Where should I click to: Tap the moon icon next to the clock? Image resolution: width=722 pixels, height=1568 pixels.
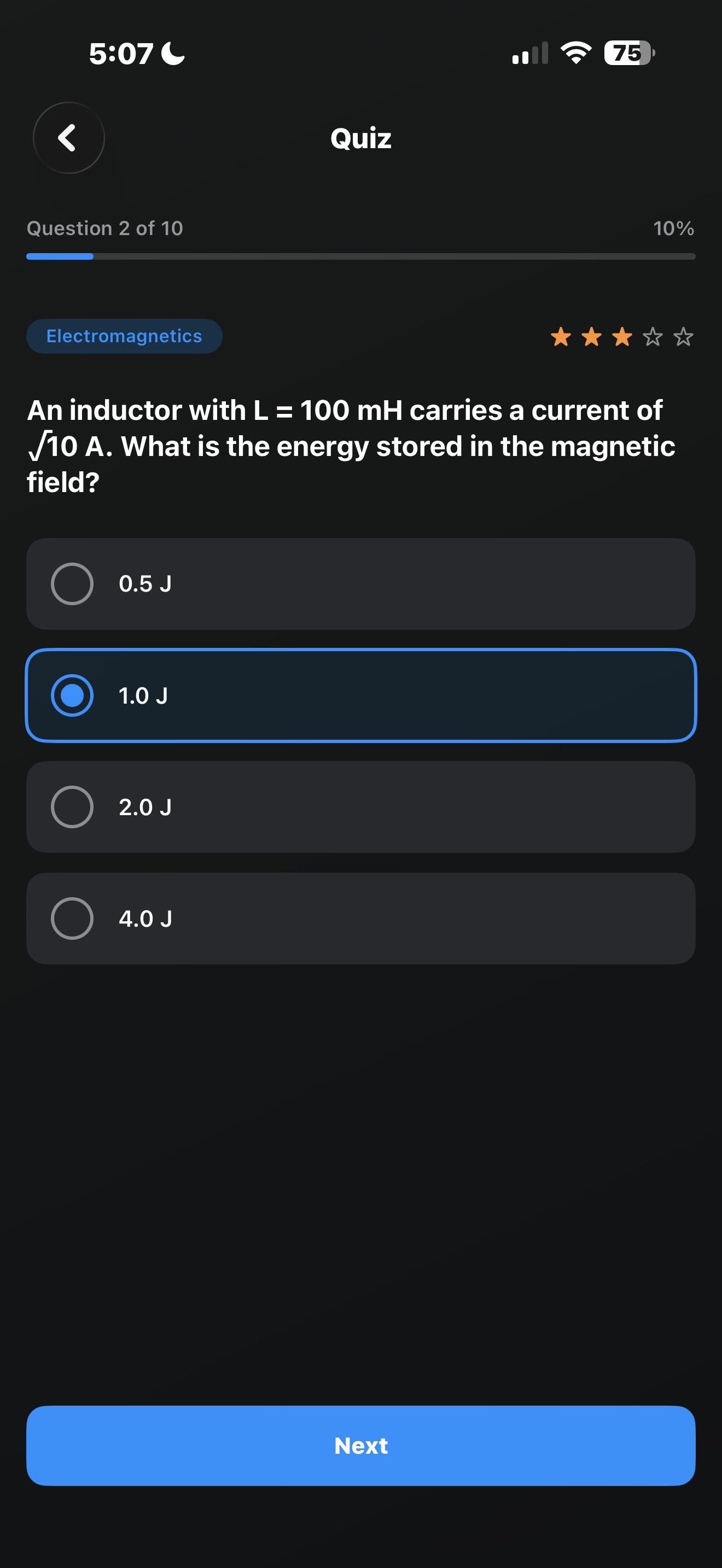click(172, 54)
